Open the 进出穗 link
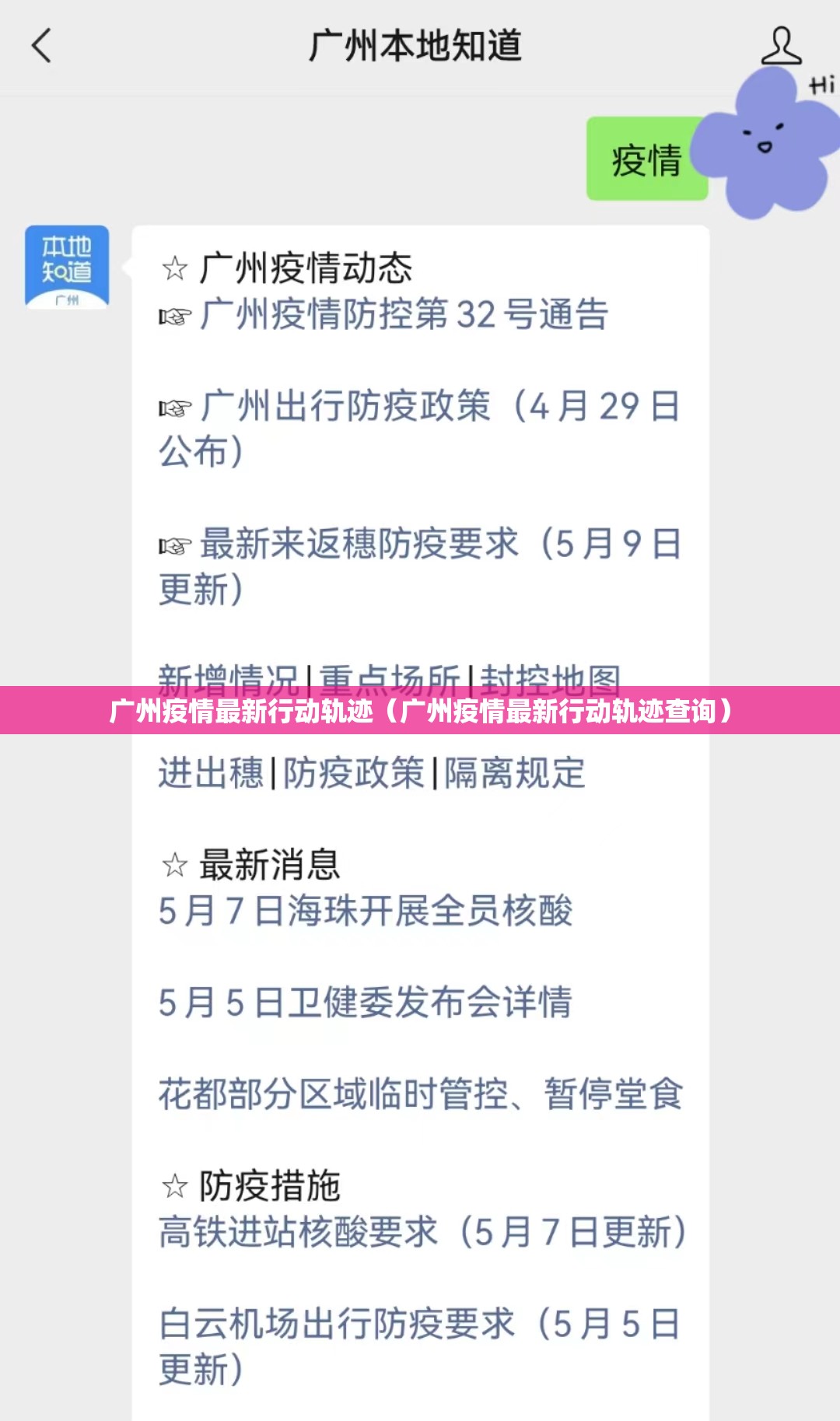Viewport: 840px width, 1421px height. [x=211, y=773]
